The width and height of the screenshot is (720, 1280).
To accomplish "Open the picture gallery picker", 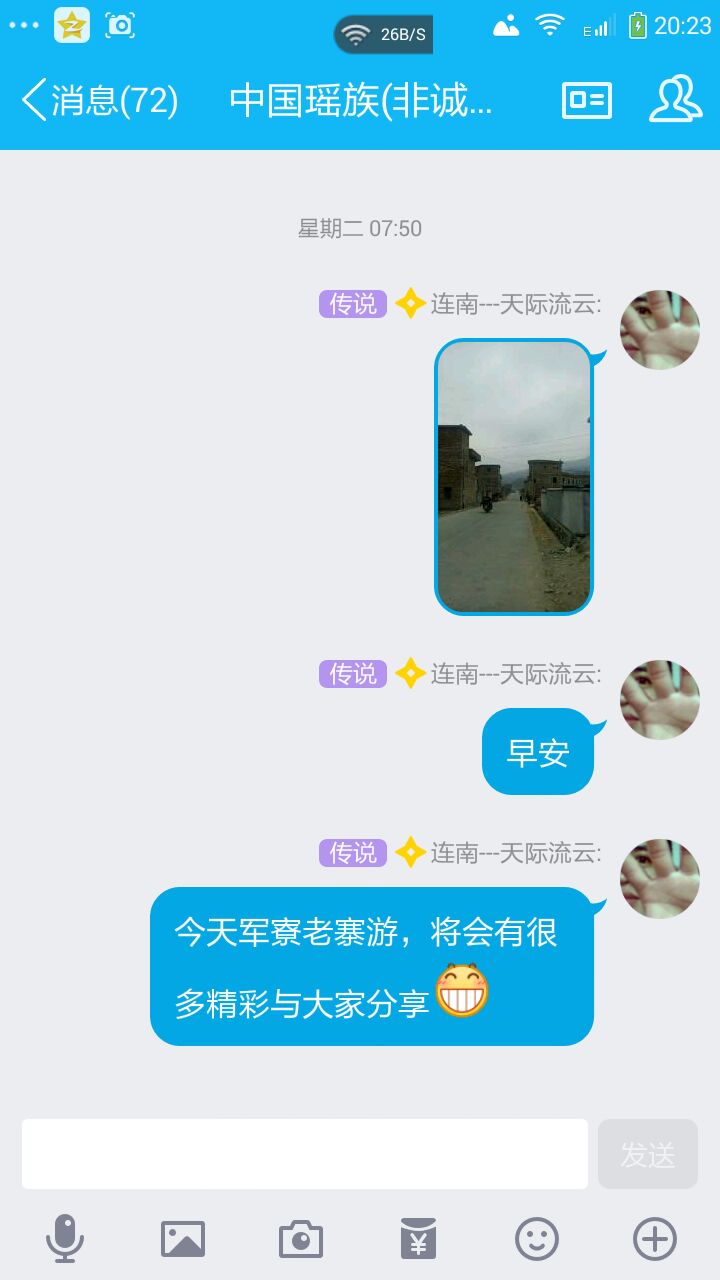I will pos(183,1239).
